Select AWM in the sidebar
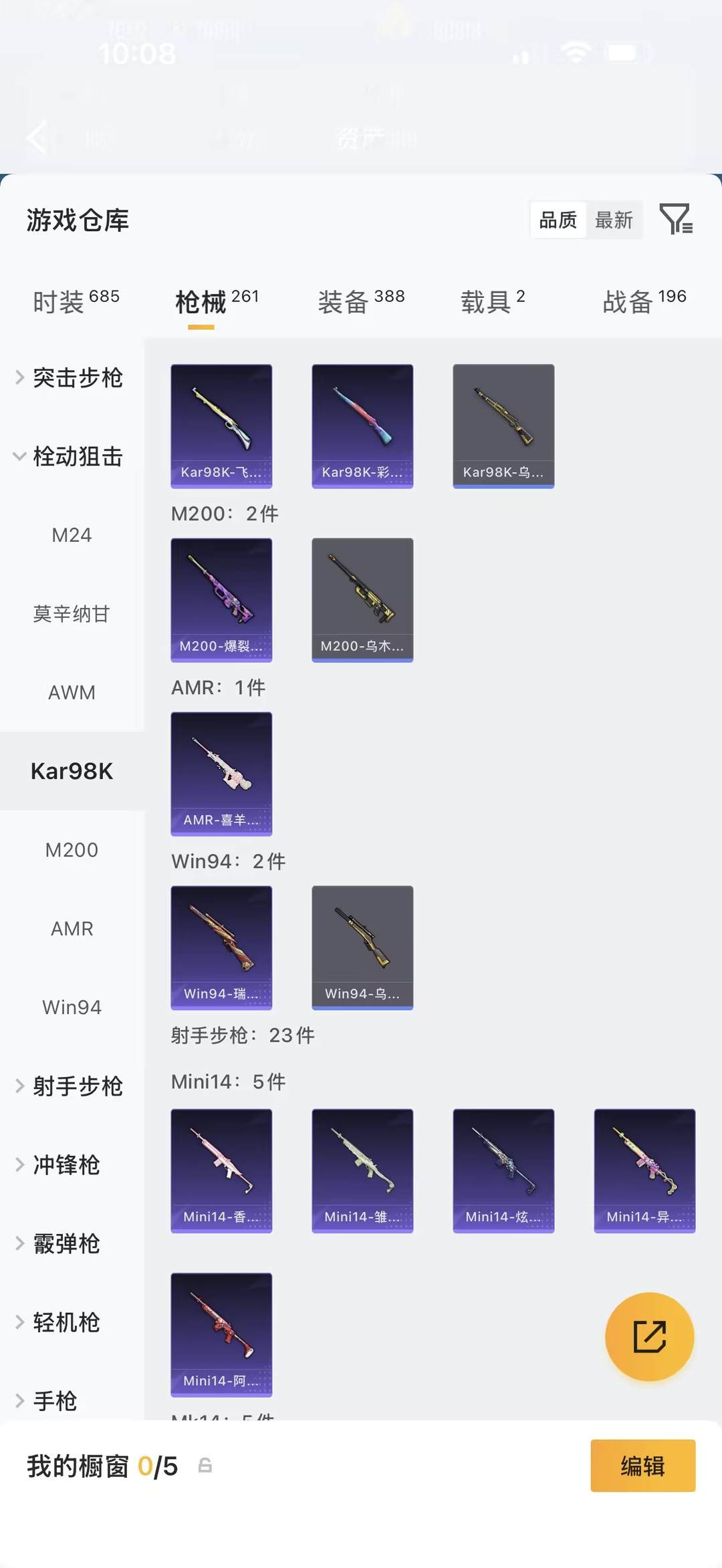This screenshot has width=722, height=1568. [72, 693]
